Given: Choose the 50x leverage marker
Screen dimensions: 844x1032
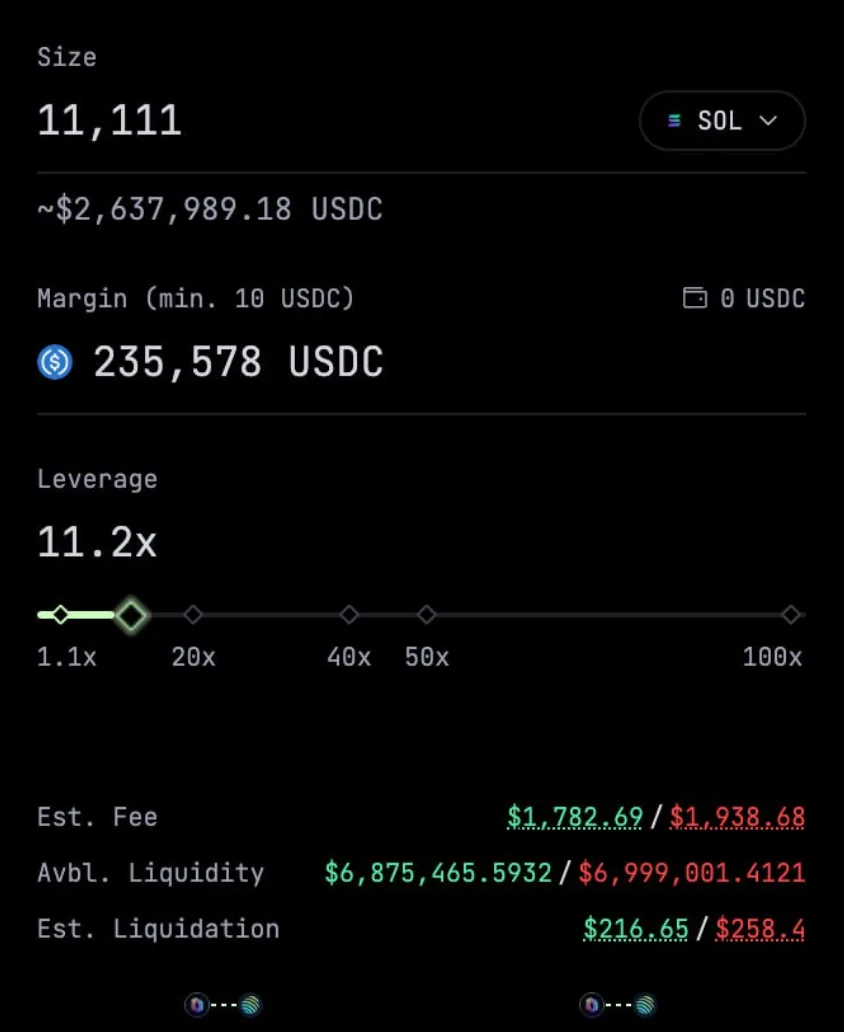Looking at the screenshot, I should point(427,614).
